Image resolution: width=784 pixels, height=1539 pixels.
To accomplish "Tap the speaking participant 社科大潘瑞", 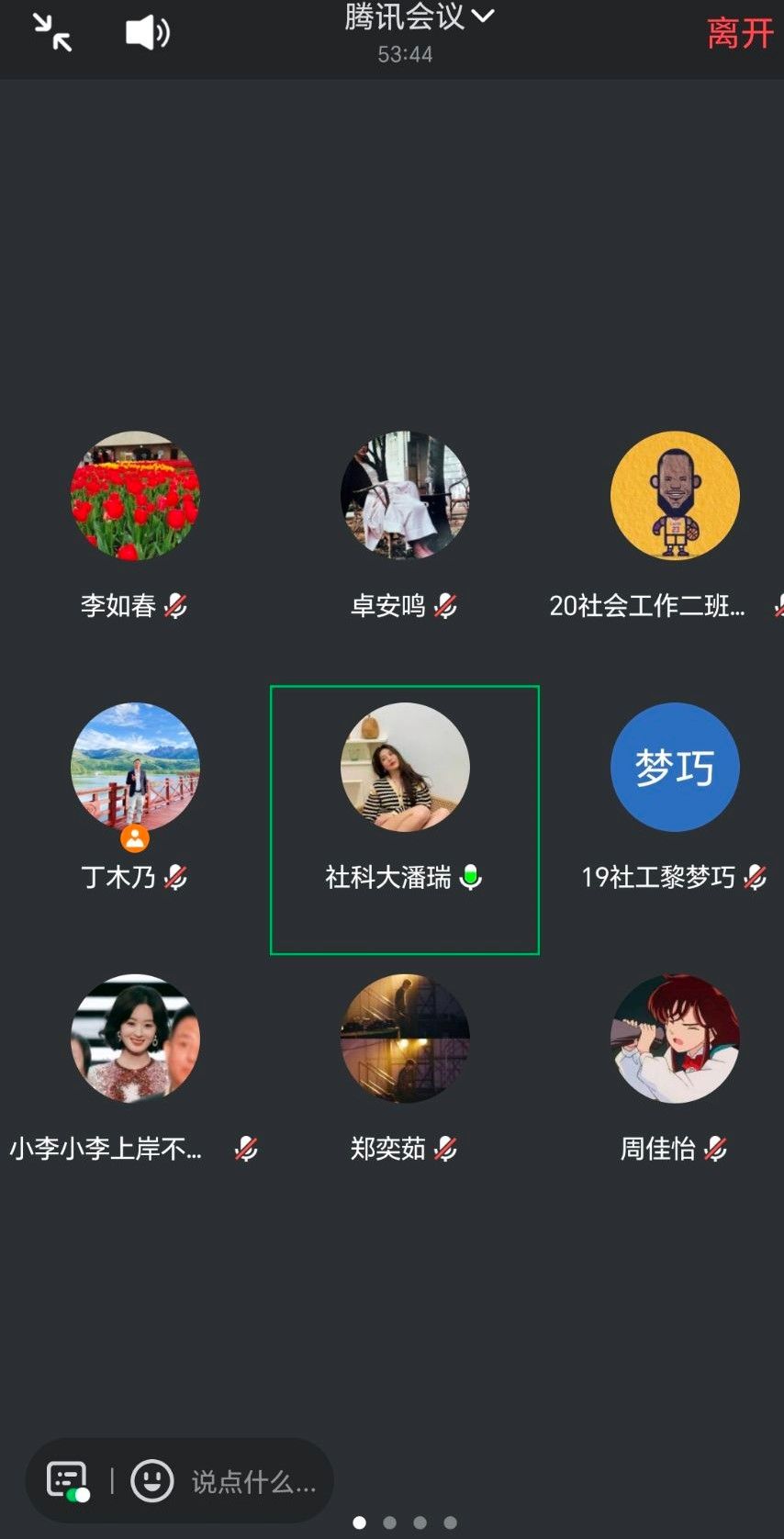I will tap(405, 768).
